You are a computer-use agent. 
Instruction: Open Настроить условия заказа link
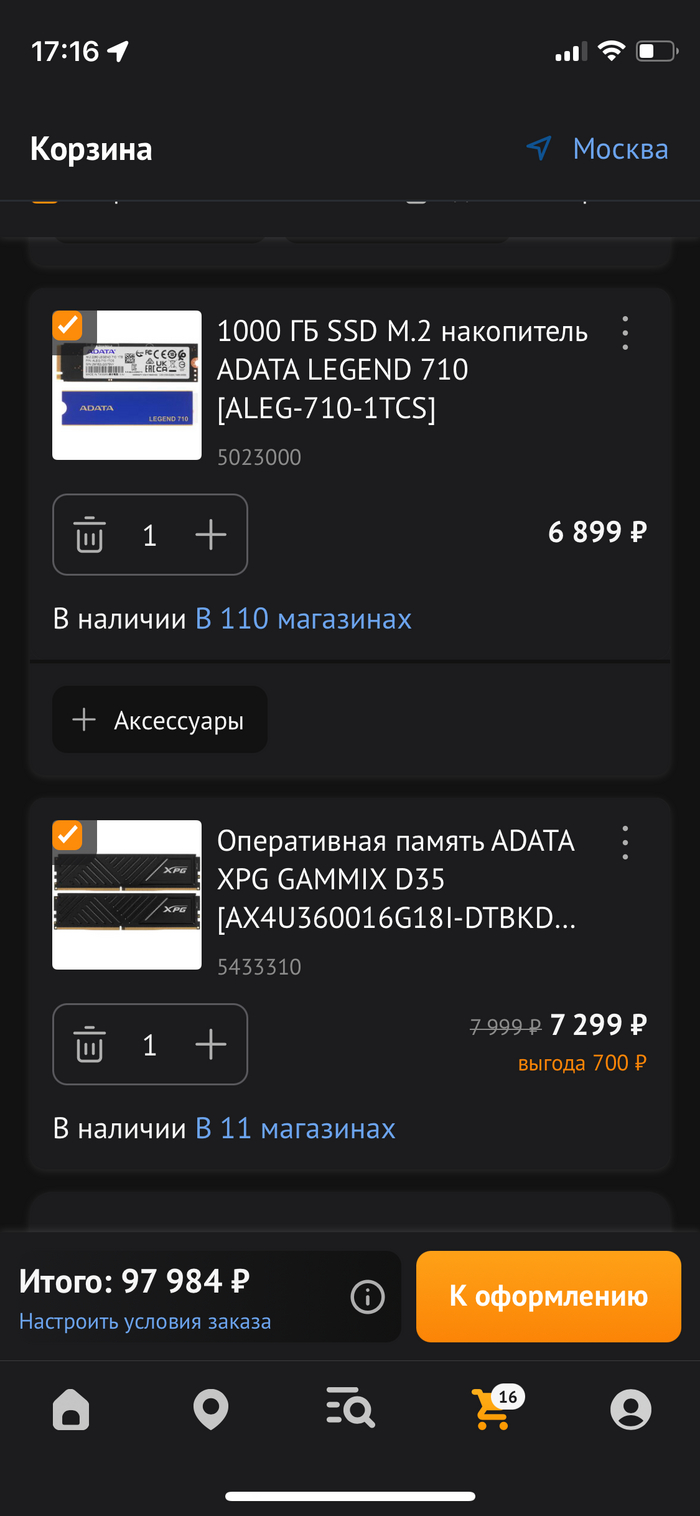point(145,1321)
